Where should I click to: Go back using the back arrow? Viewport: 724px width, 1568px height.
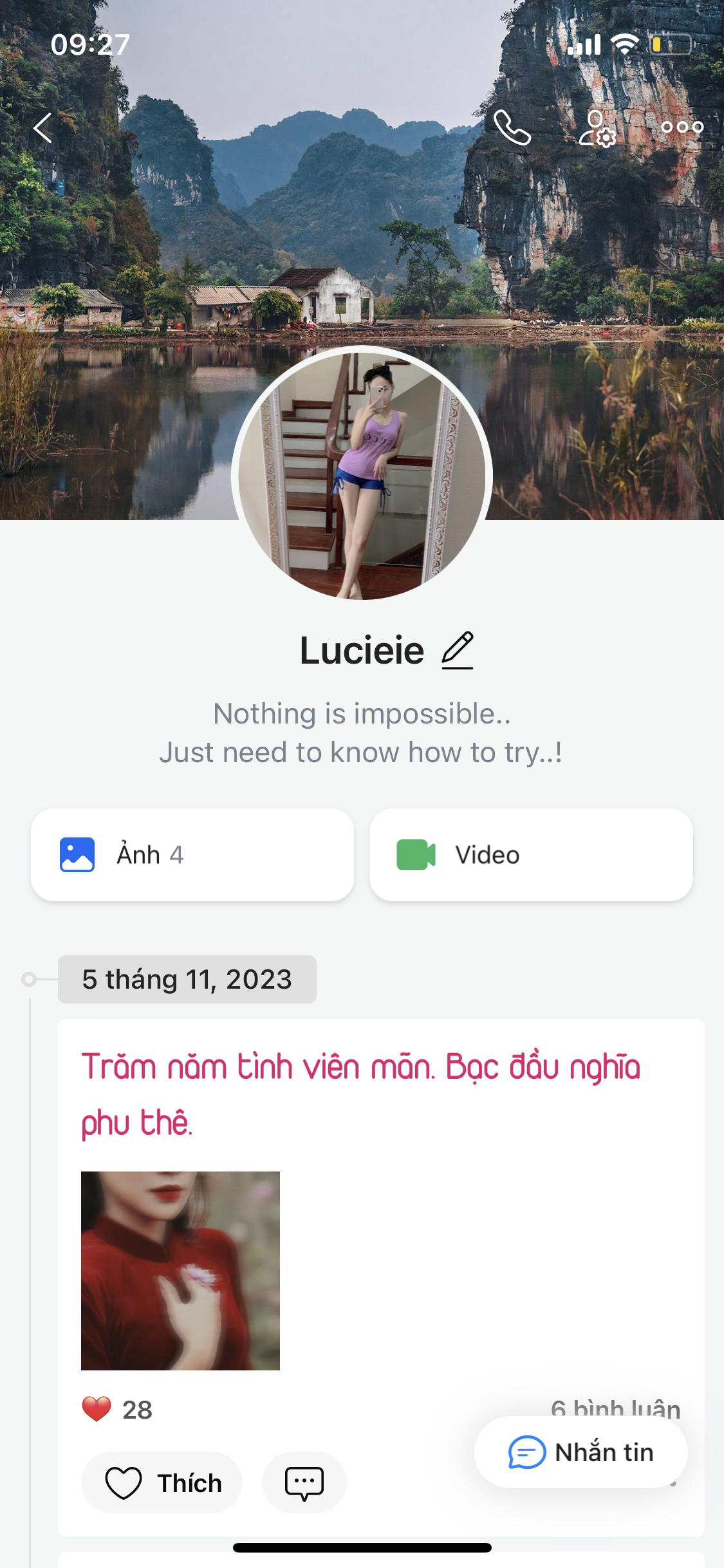[43, 127]
